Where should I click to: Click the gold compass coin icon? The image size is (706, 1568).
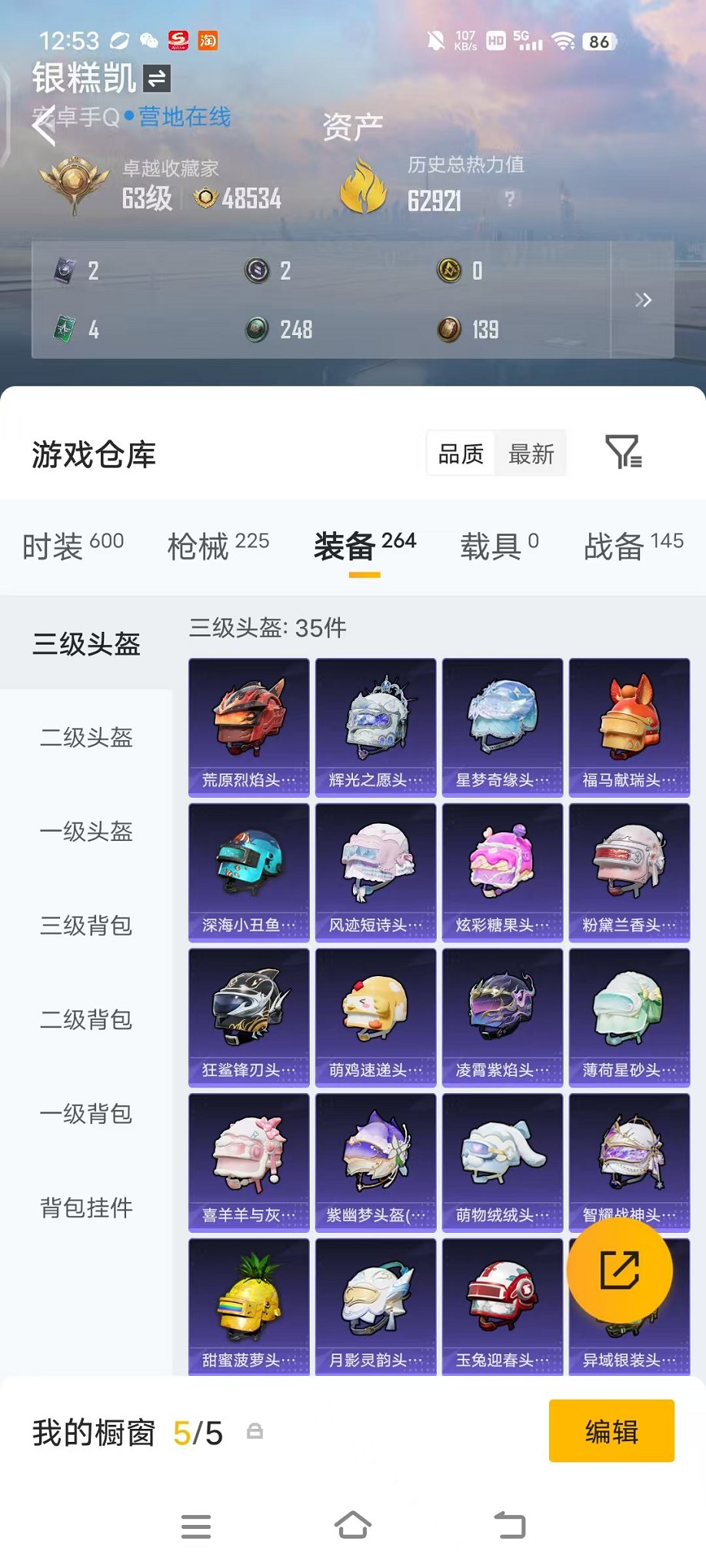[x=451, y=271]
